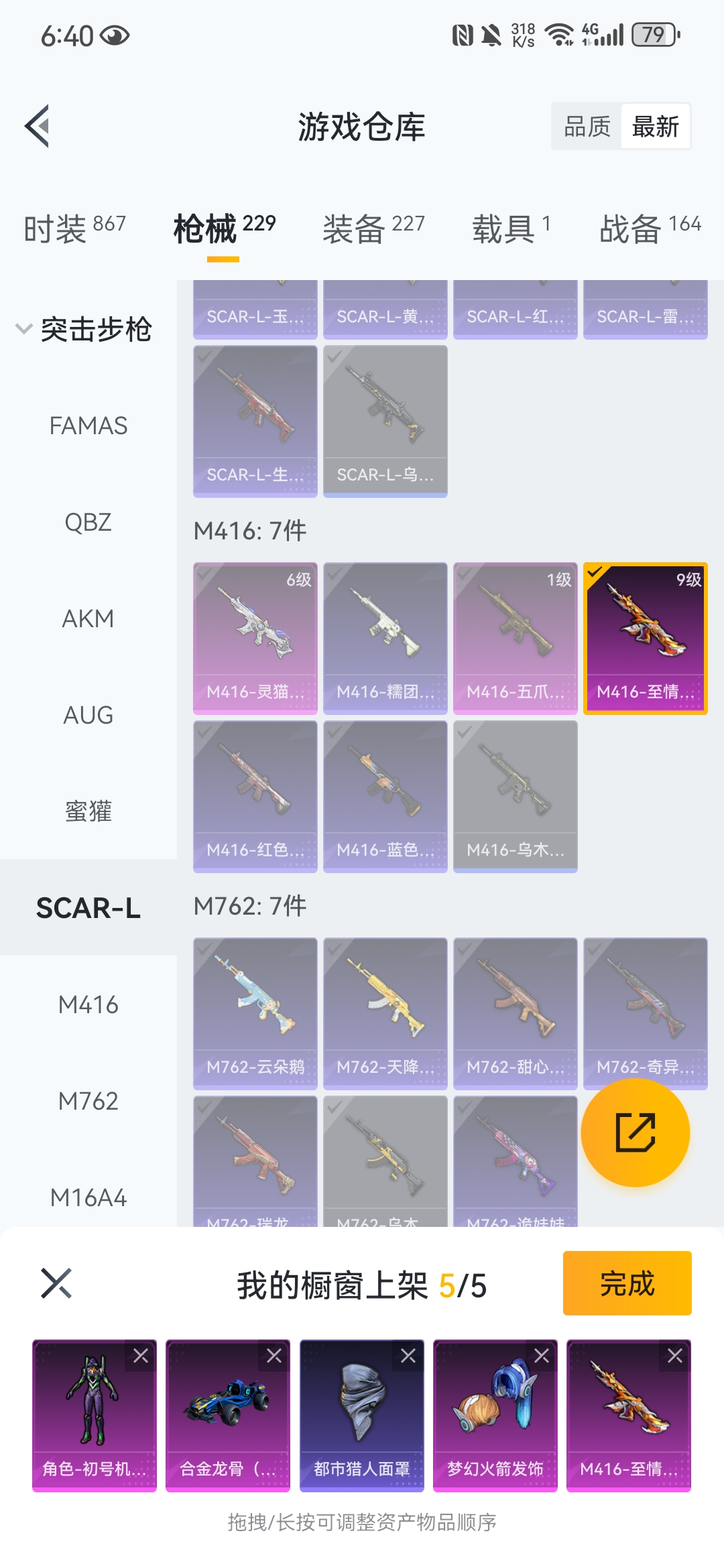
Task: Tap 完成 to finish showcase
Action: click(x=627, y=1283)
